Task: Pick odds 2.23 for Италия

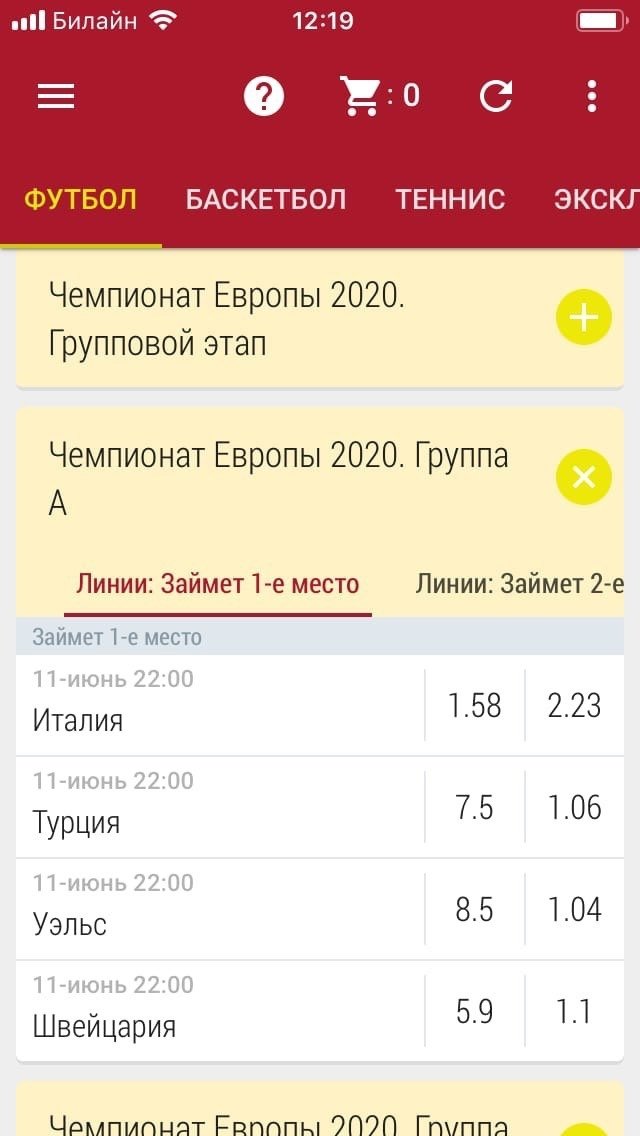Action: (574, 706)
